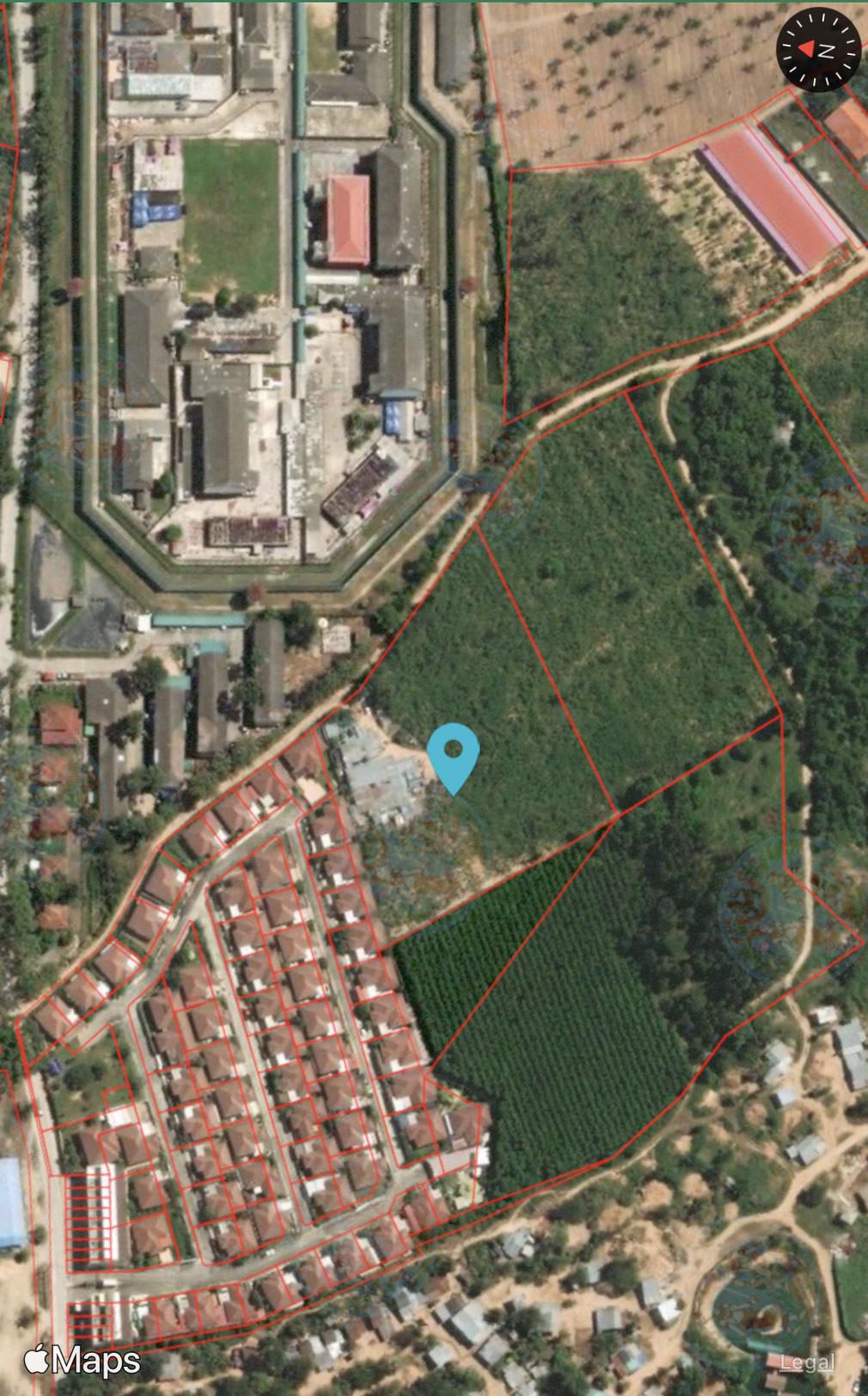
Task: Tap the compass to reset map orientation
Action: 819,49
